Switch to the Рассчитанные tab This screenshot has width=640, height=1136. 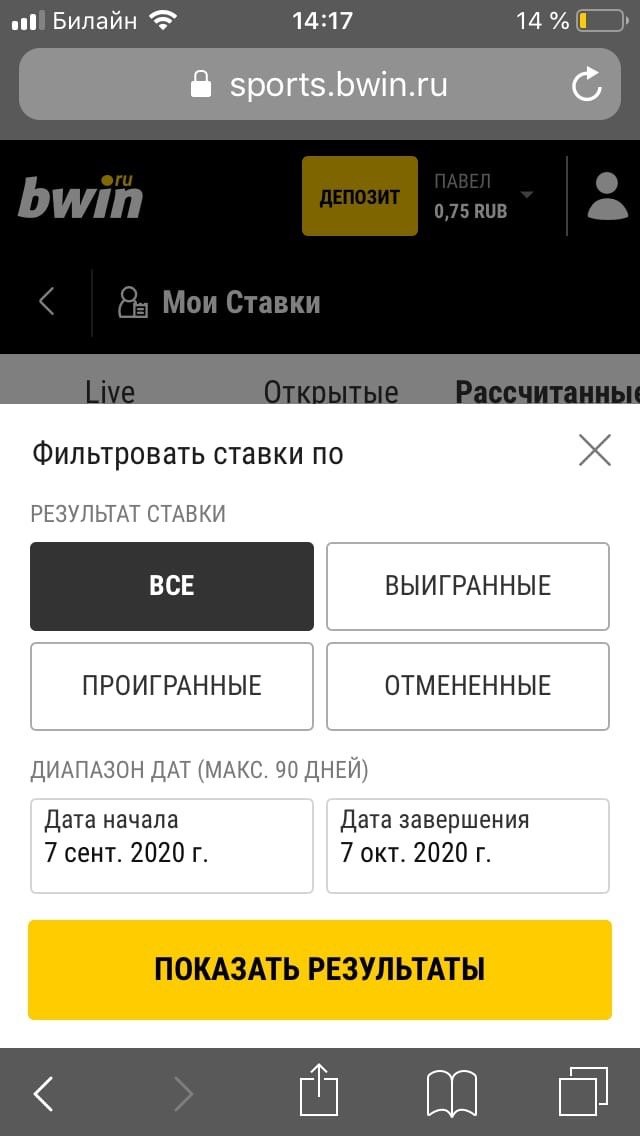tap(547, 391)
